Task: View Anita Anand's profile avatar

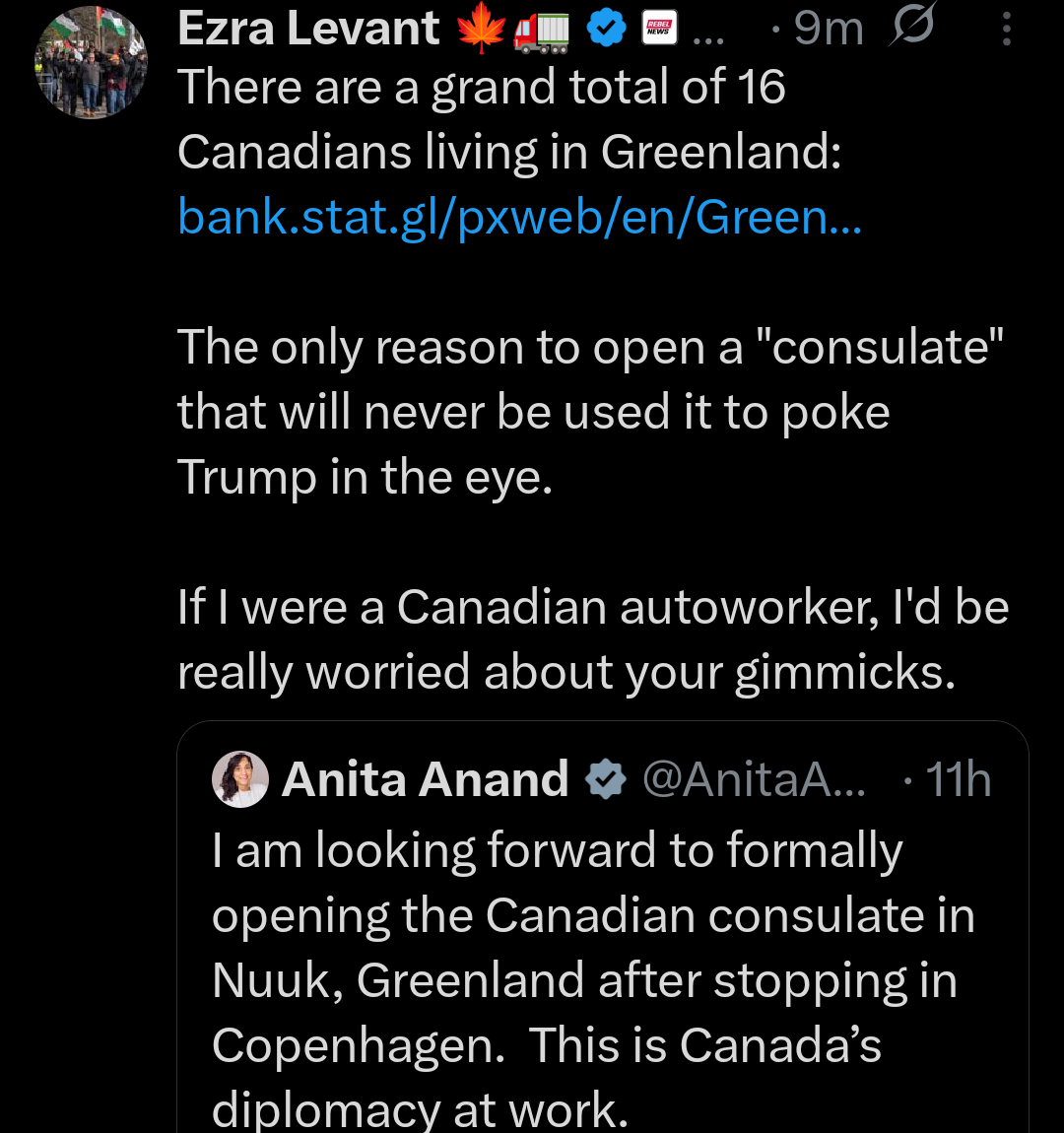Action: click(239, 779)
